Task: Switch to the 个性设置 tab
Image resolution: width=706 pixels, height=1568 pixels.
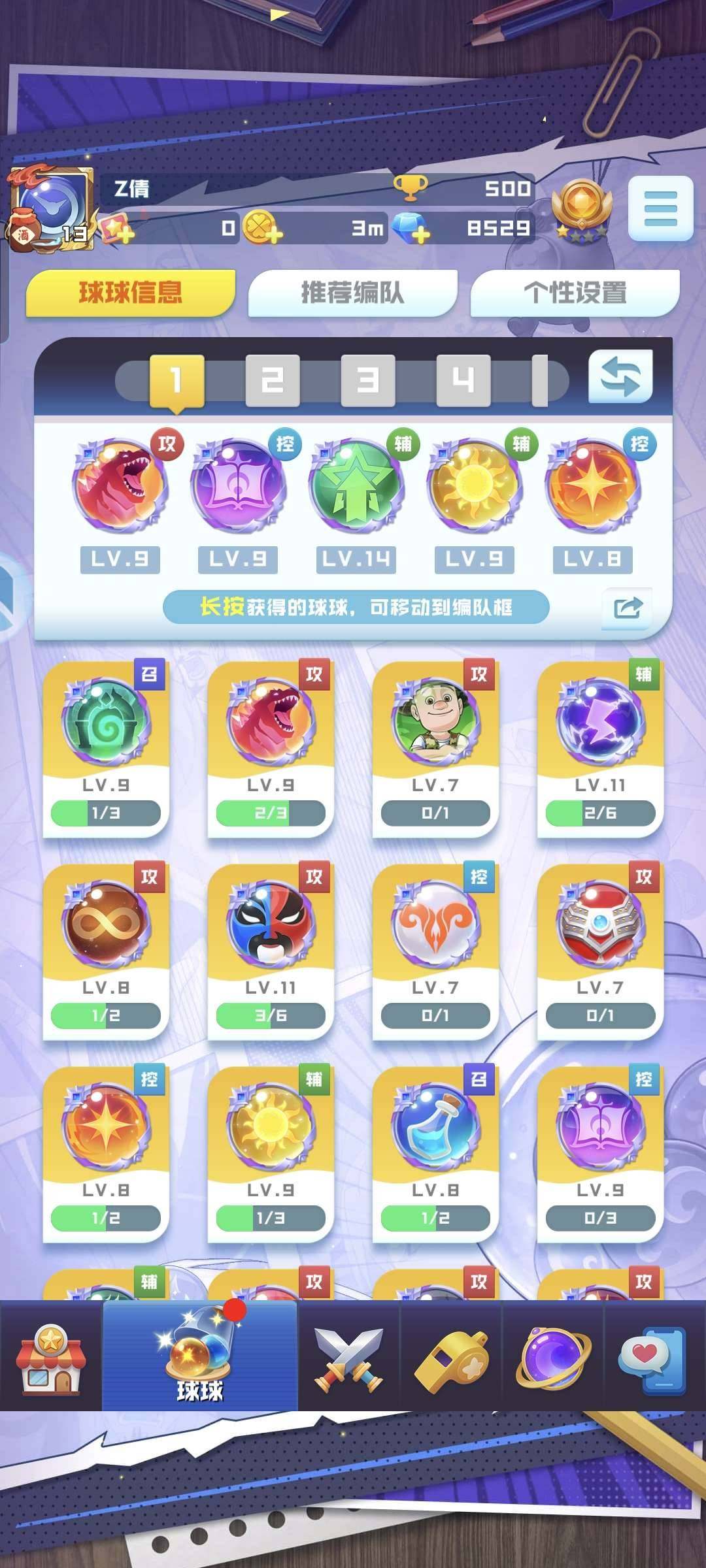Action: click(575, 293)
